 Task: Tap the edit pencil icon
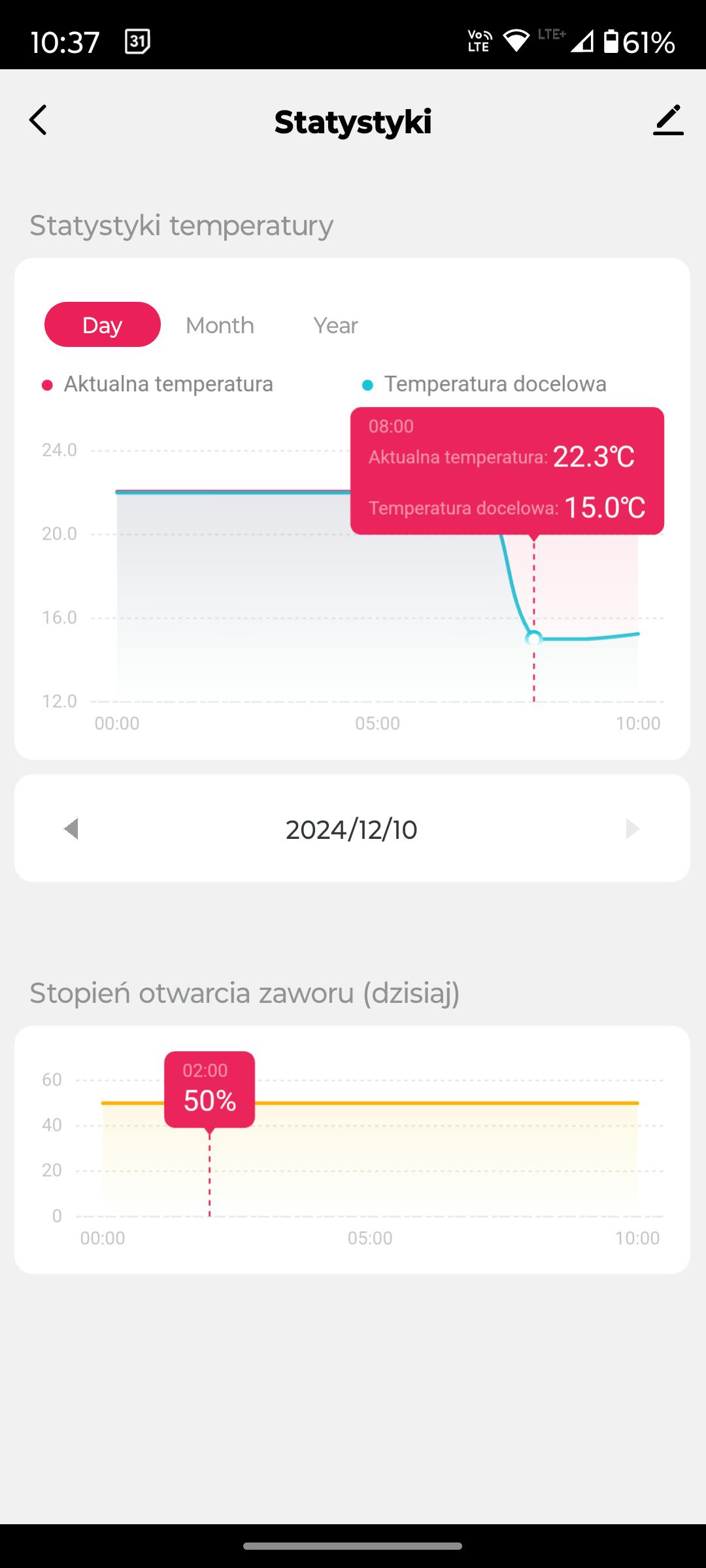click(x=668, y=120)
